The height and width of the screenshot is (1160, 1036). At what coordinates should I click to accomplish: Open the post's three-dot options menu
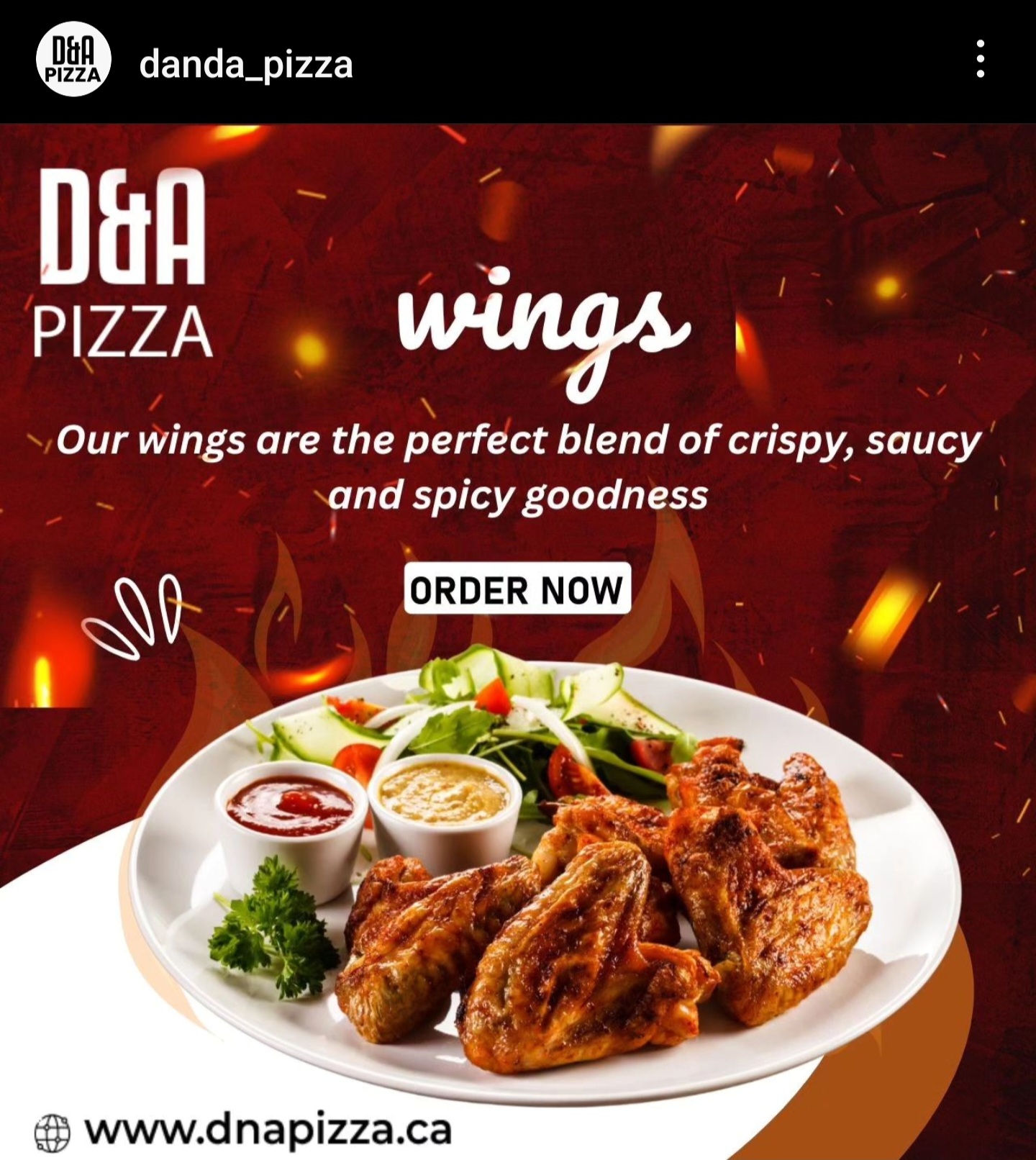click(980, 59)
